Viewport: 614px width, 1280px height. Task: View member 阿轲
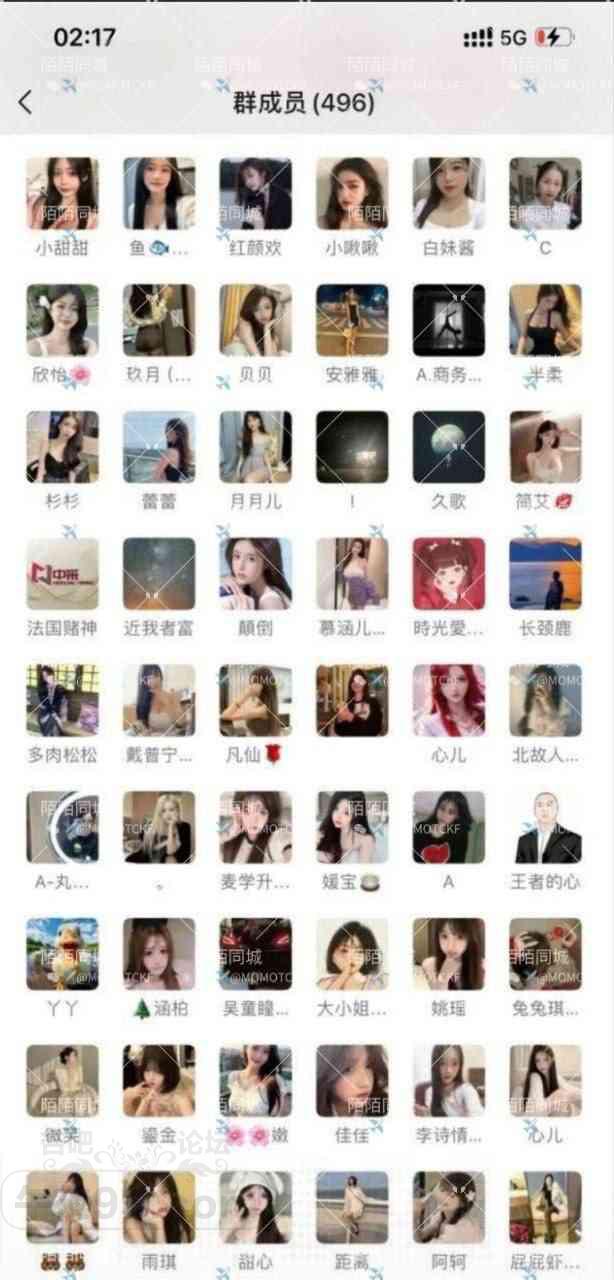pos(449,1209)
